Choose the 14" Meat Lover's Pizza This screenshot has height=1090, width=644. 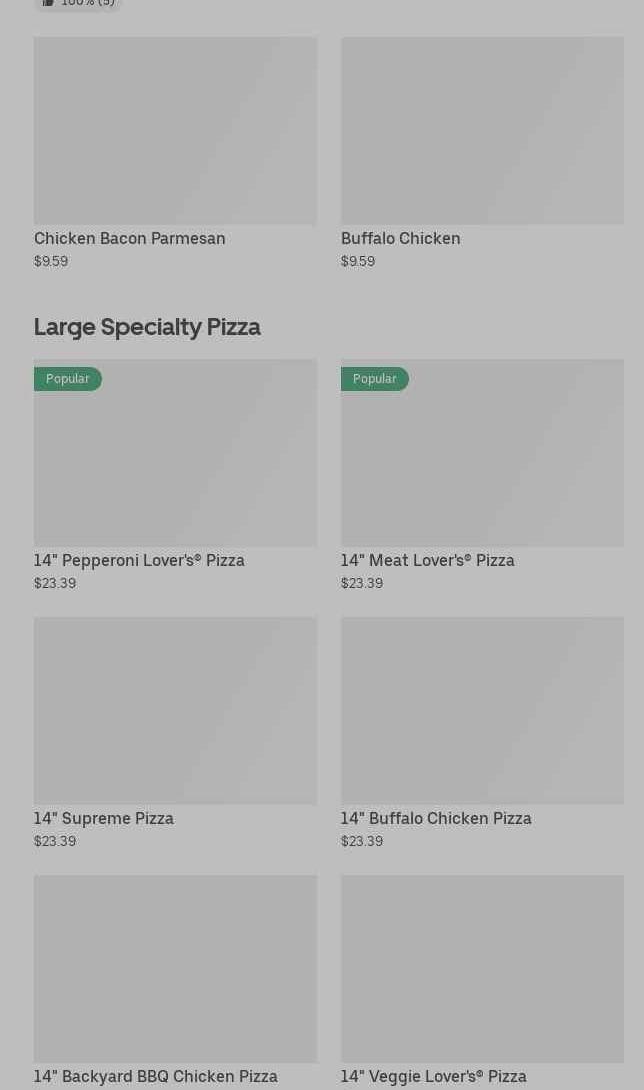pos(482,470)
